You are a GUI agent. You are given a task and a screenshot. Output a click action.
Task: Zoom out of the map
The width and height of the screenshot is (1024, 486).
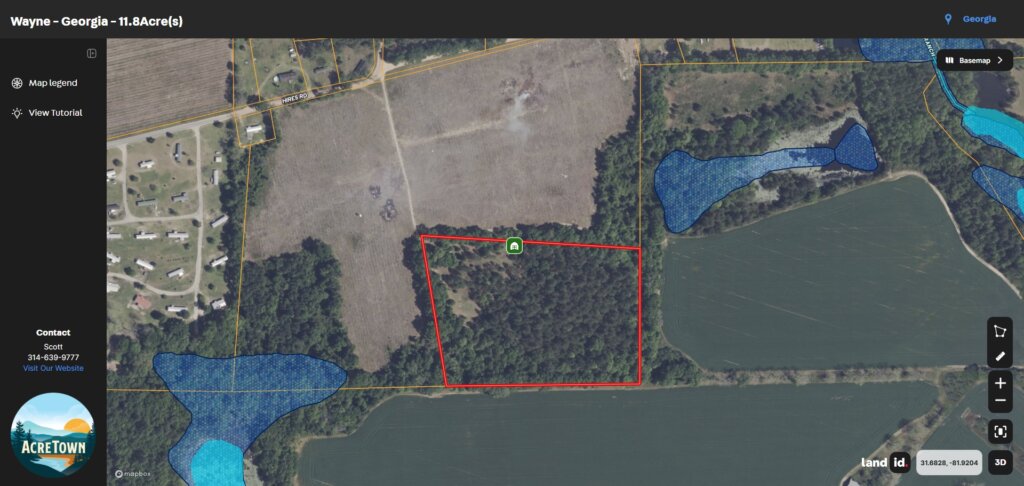pos(1000,402)
